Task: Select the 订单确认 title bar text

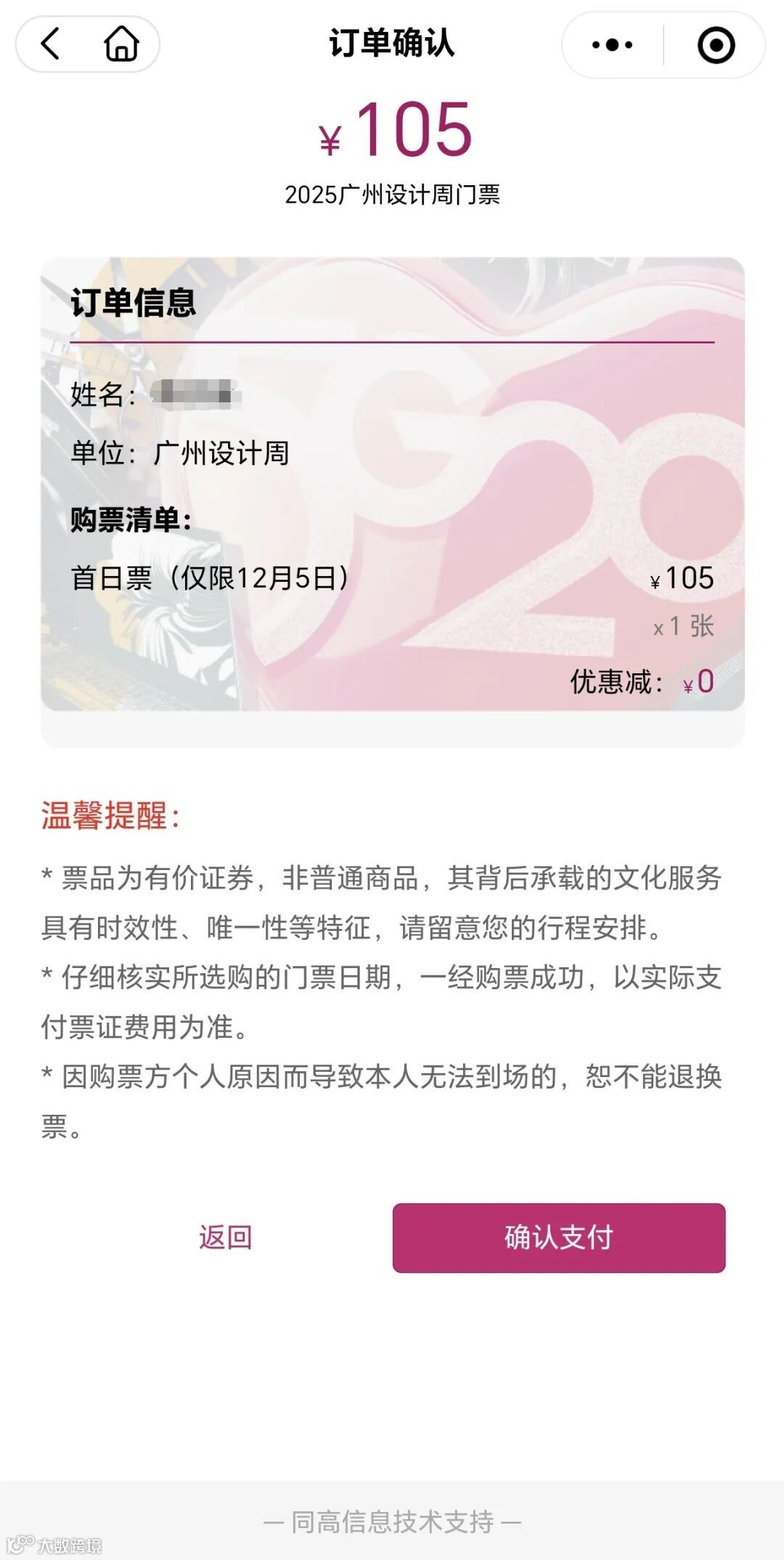Action: [392, 42]
